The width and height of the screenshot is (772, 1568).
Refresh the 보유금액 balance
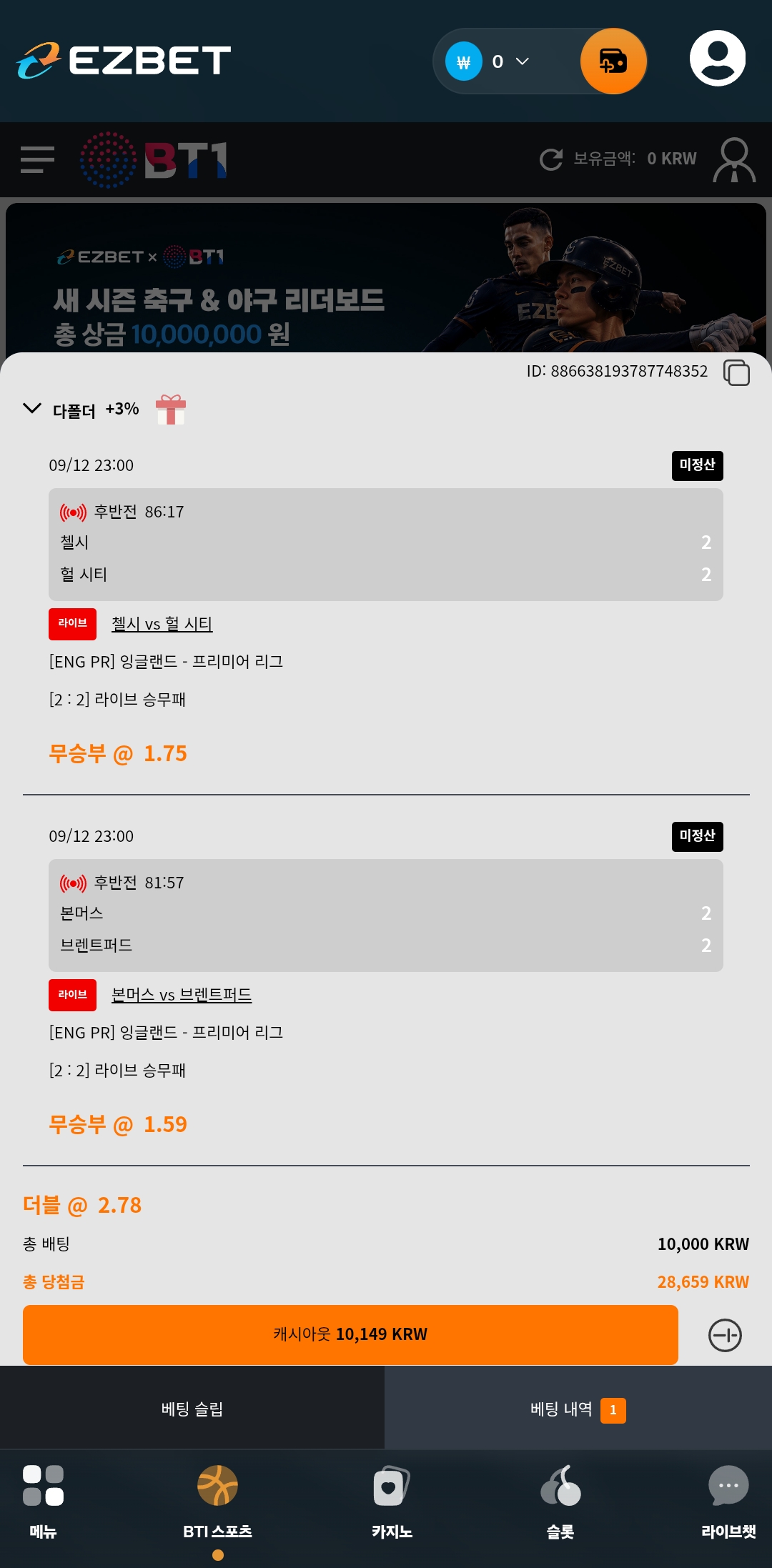point(551,159)
